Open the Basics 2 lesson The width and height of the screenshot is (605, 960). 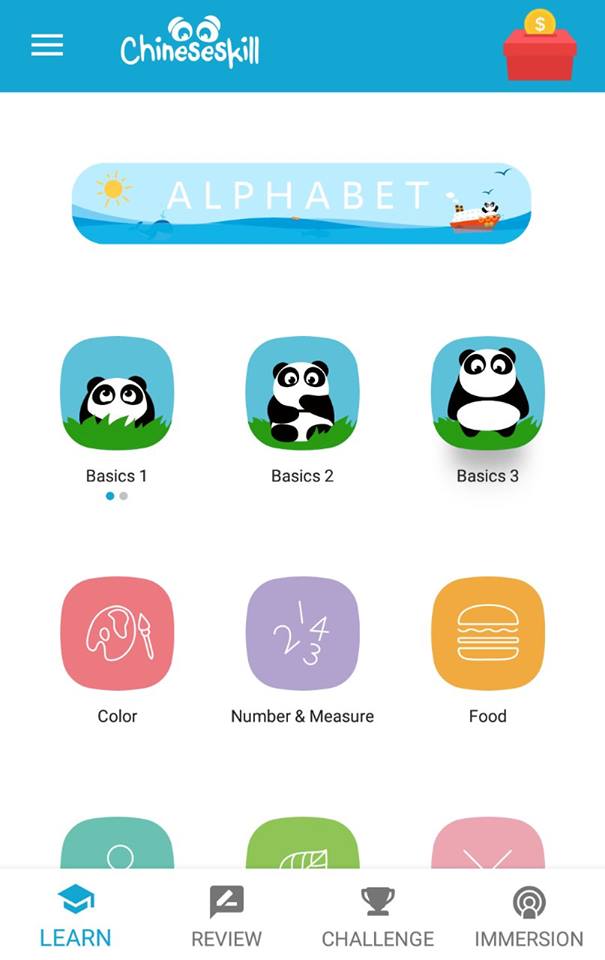[x=302, y=393]
